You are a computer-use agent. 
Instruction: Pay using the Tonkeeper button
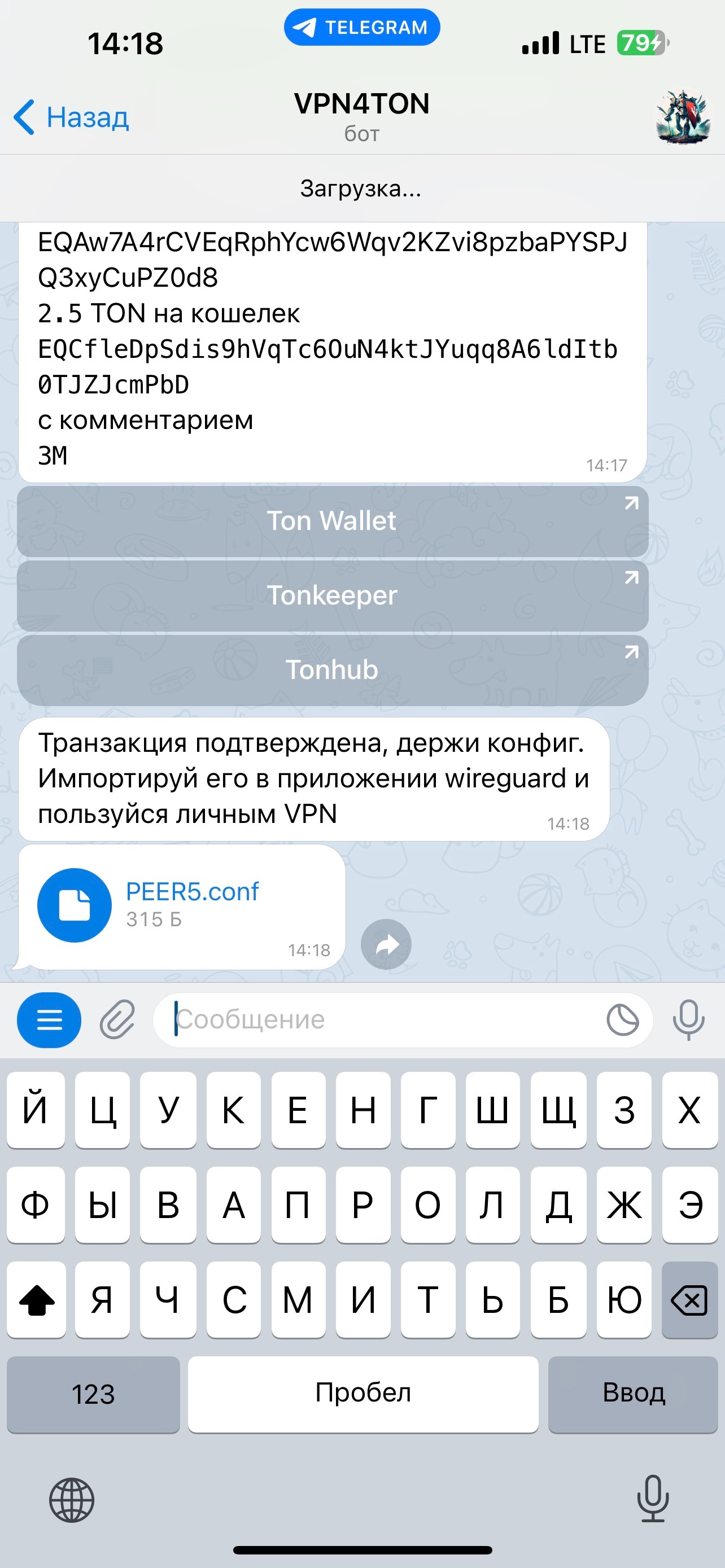coord(333,595)
